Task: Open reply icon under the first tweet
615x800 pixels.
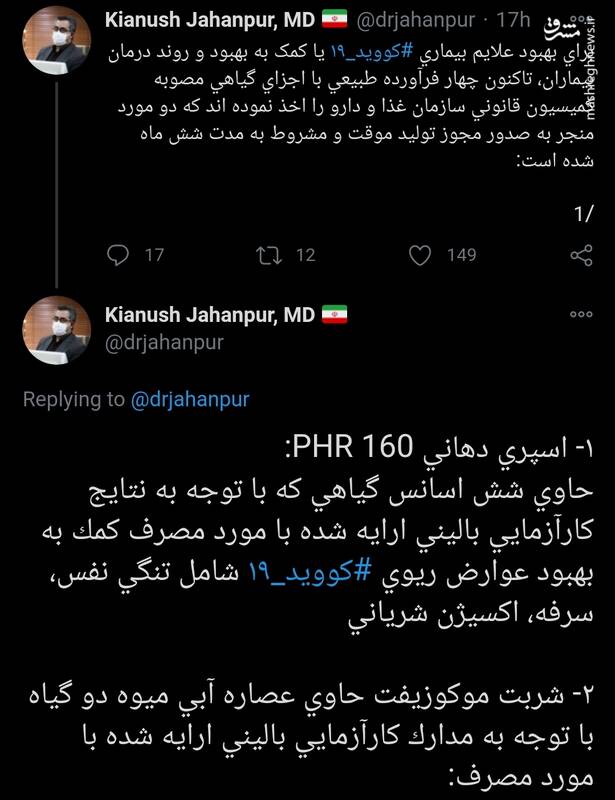Action: point(118,255)
